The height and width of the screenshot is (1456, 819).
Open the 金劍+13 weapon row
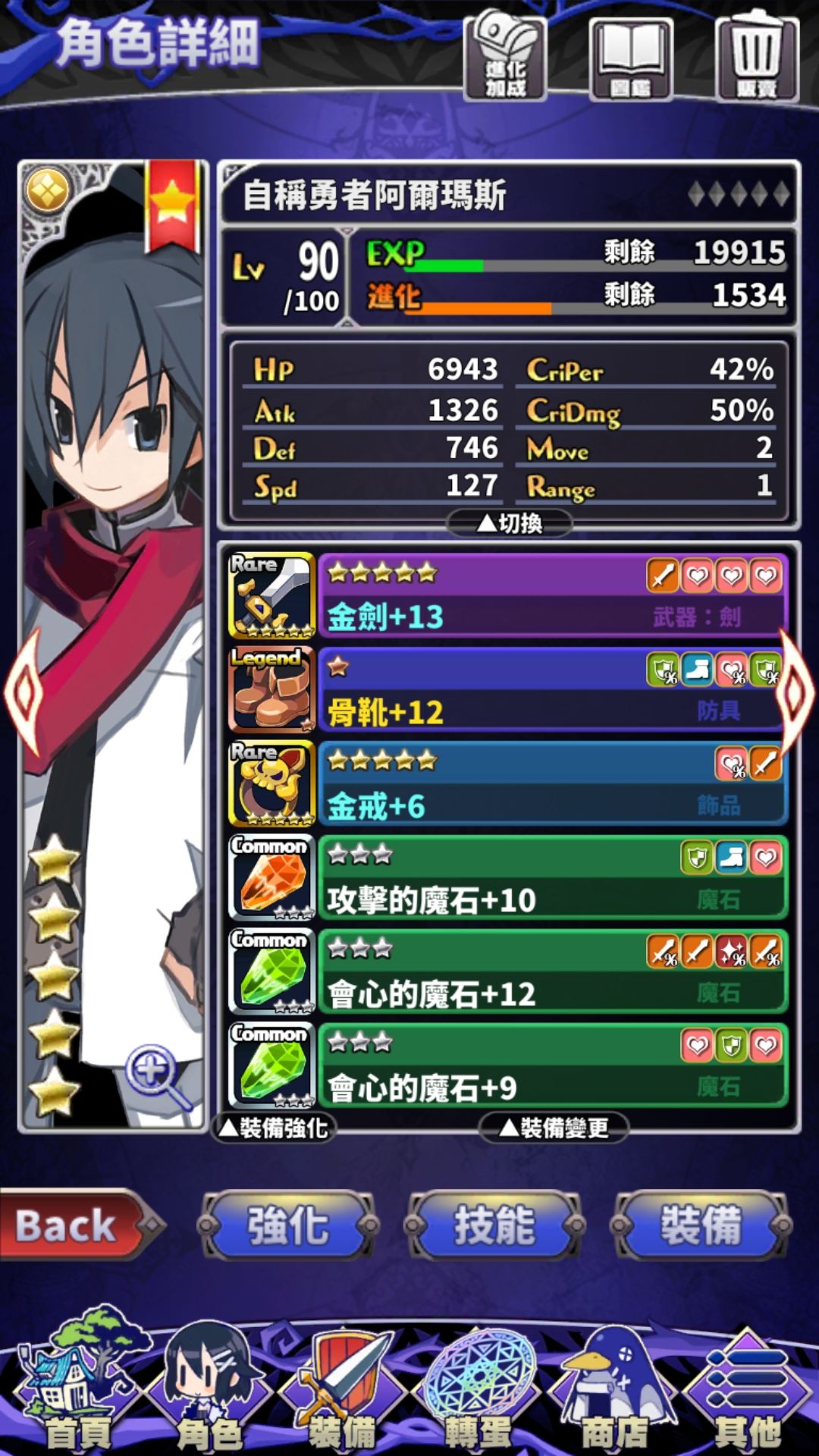[x=552, y=596]
